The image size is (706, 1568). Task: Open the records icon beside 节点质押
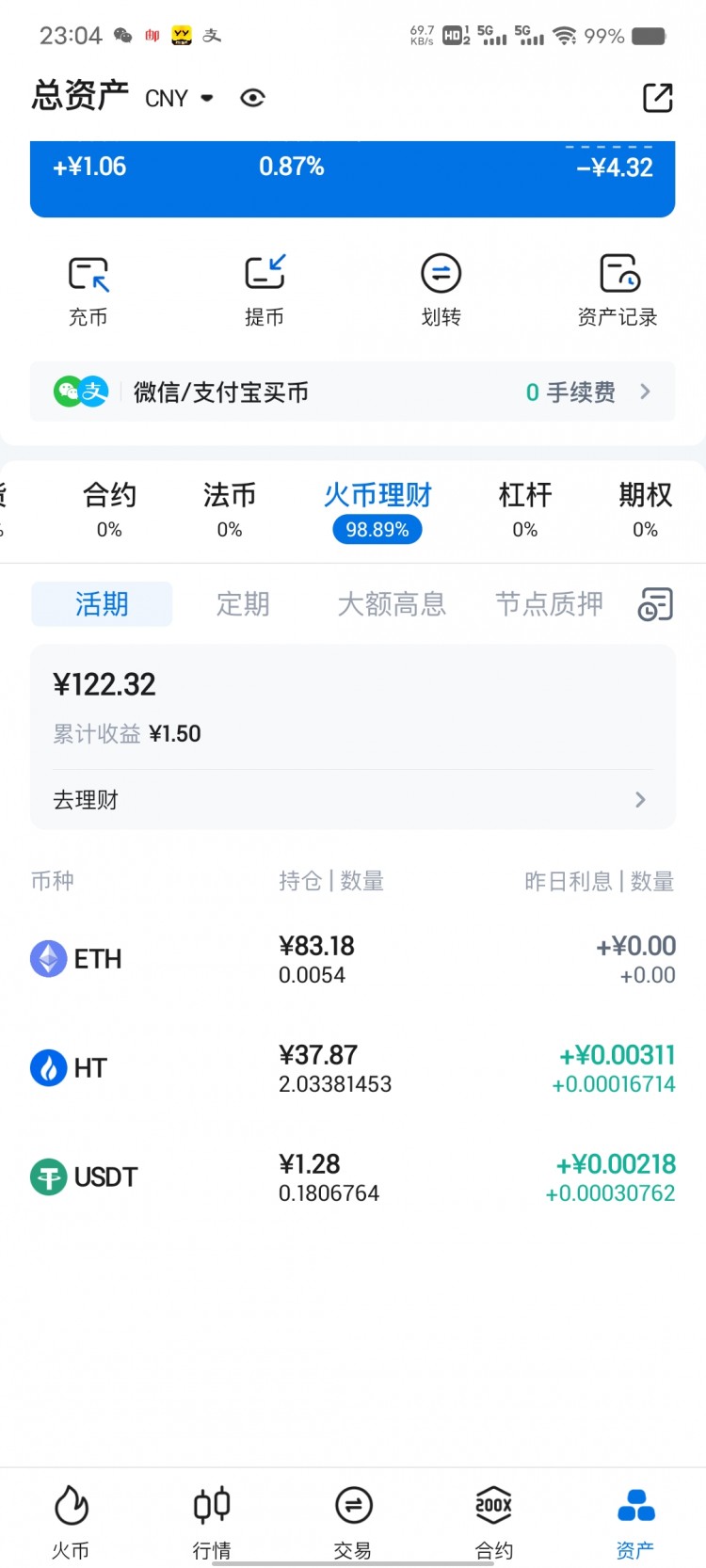coord(655,604)
